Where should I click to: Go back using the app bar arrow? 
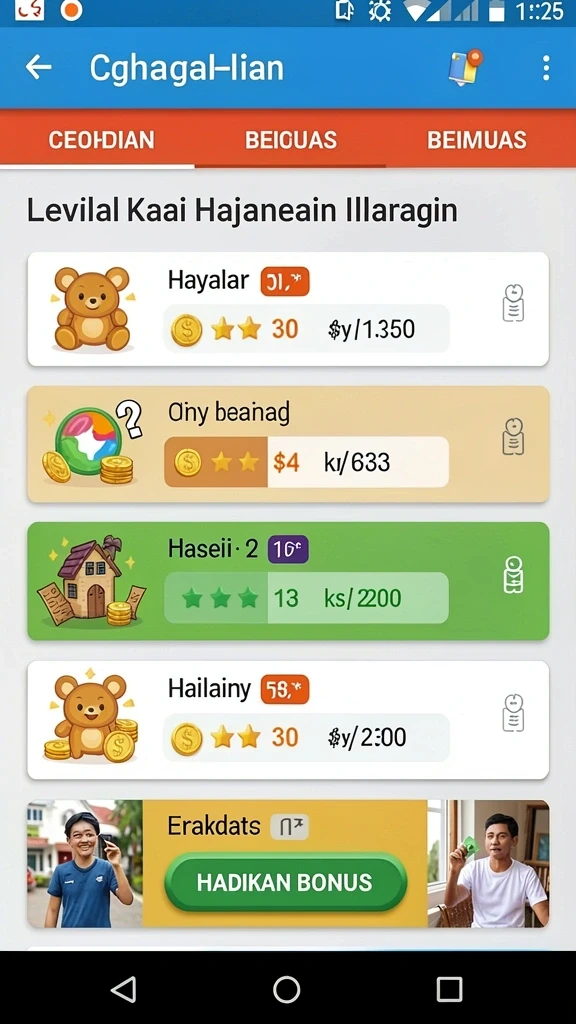pyautogui.click(x=39, y=67)
